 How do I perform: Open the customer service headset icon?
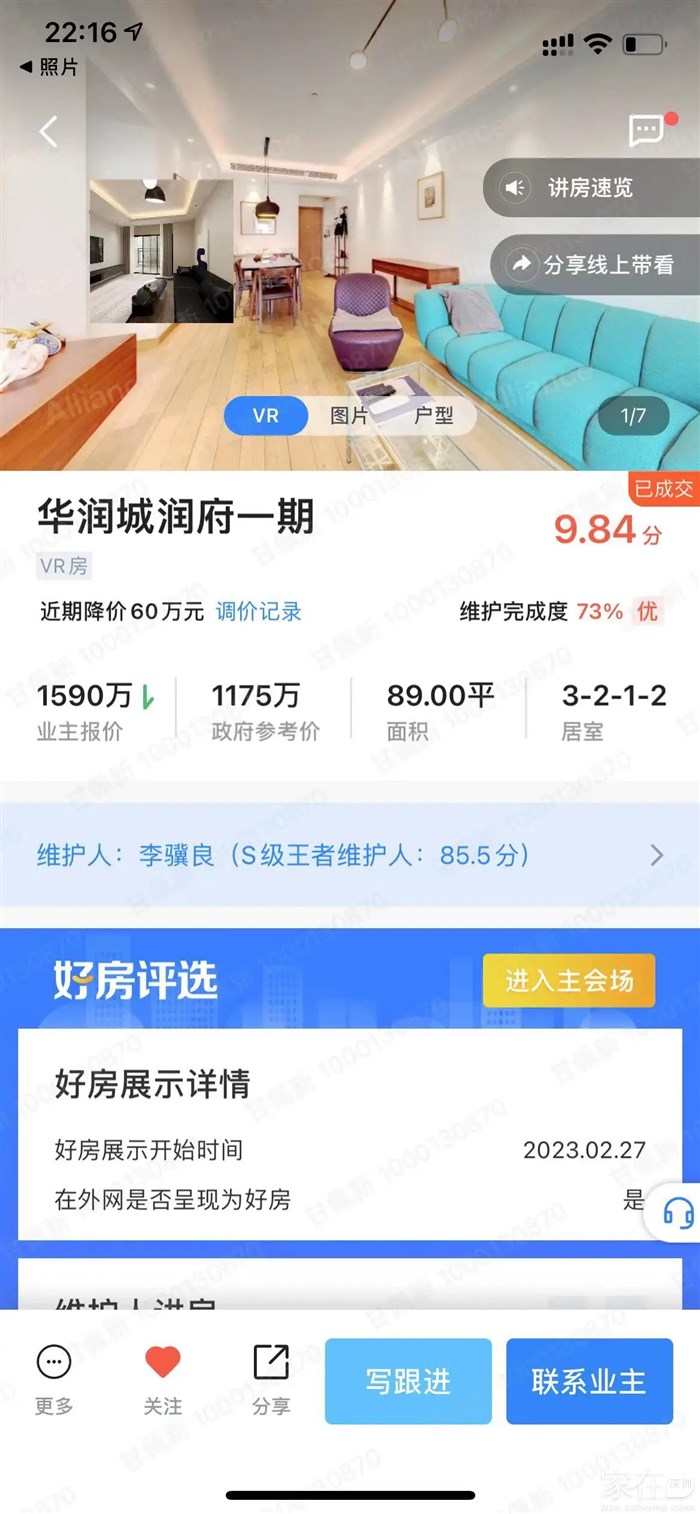click(679, 1213)
